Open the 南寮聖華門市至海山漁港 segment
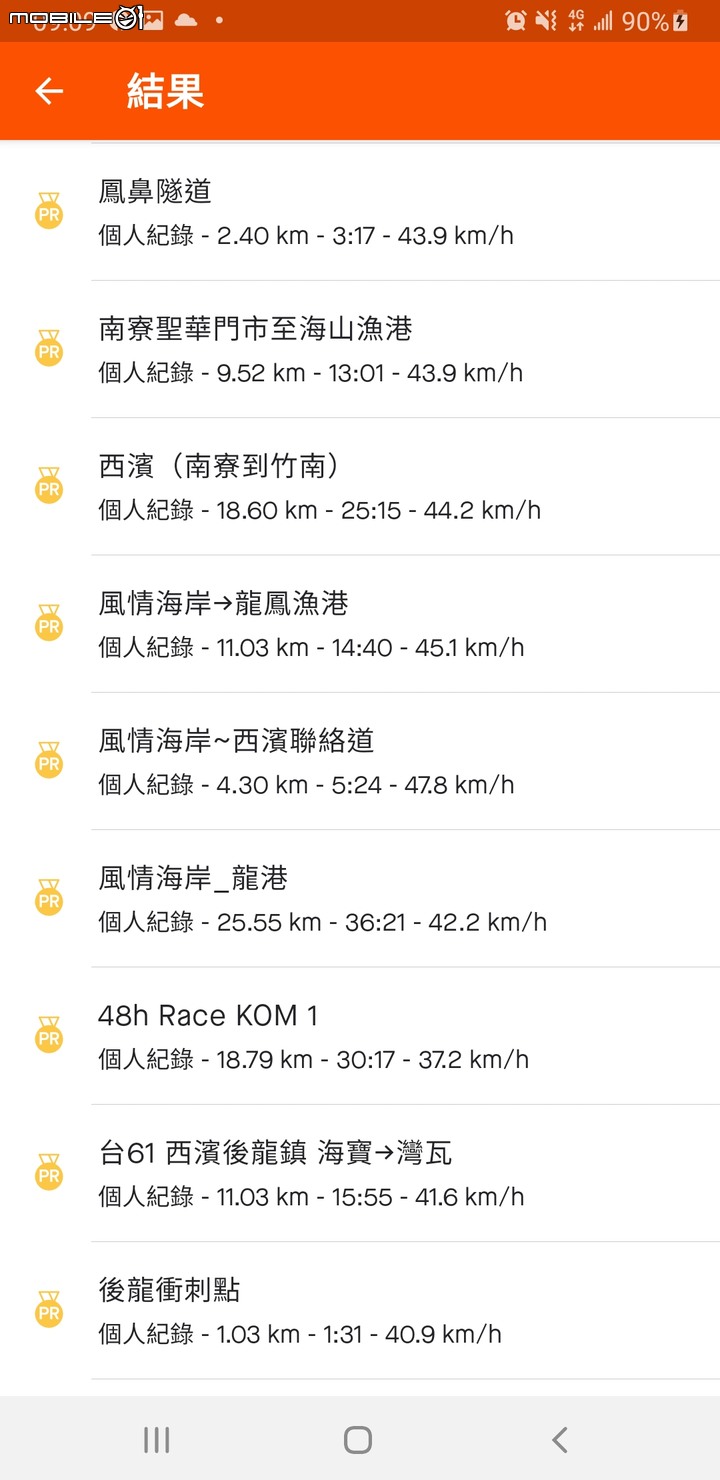 360,350
